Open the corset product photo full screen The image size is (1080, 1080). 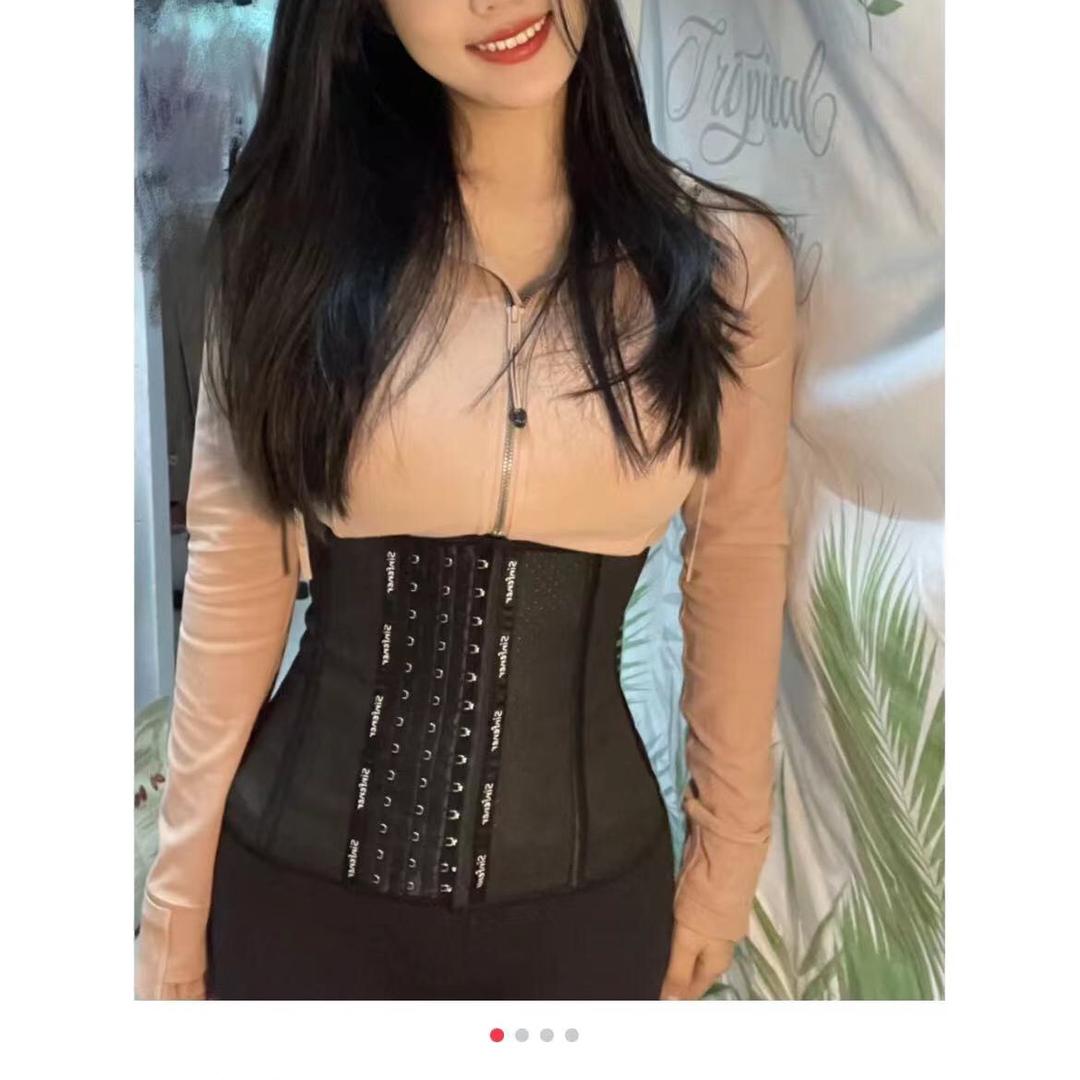pyautogui.click(x=540, y=500)
